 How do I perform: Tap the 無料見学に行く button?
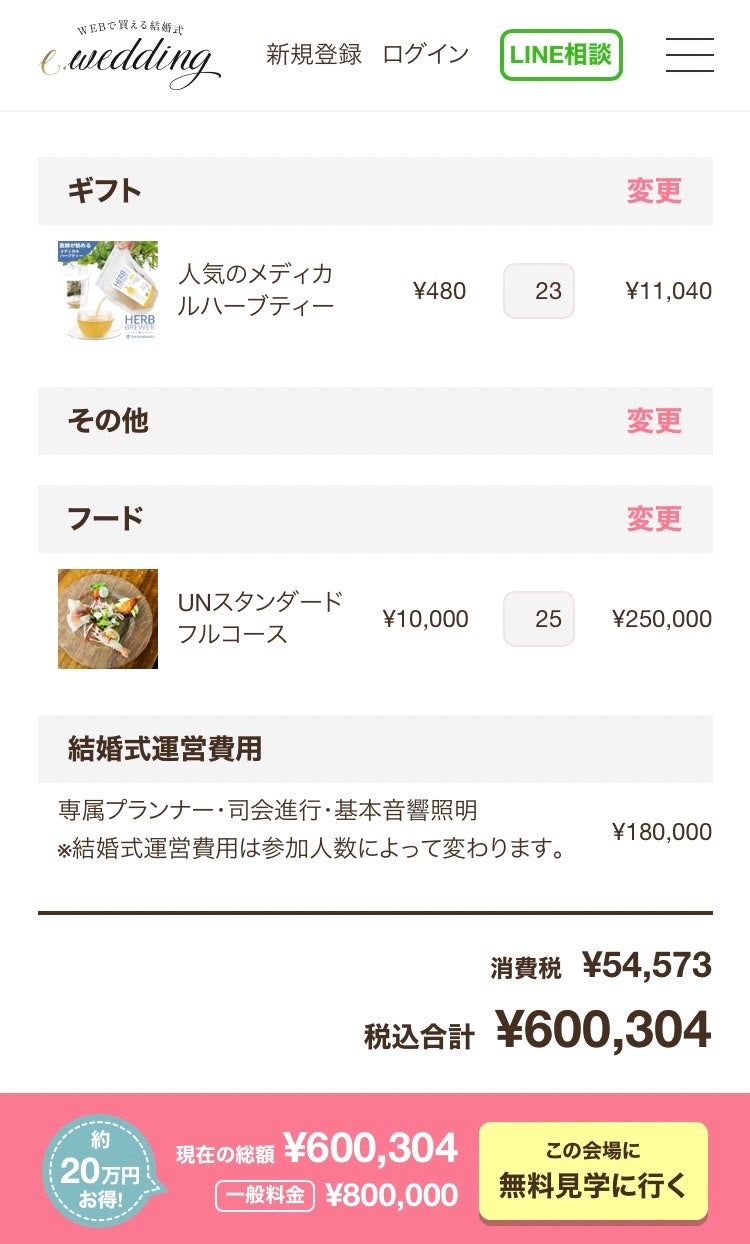click(x=593, y=1172)
